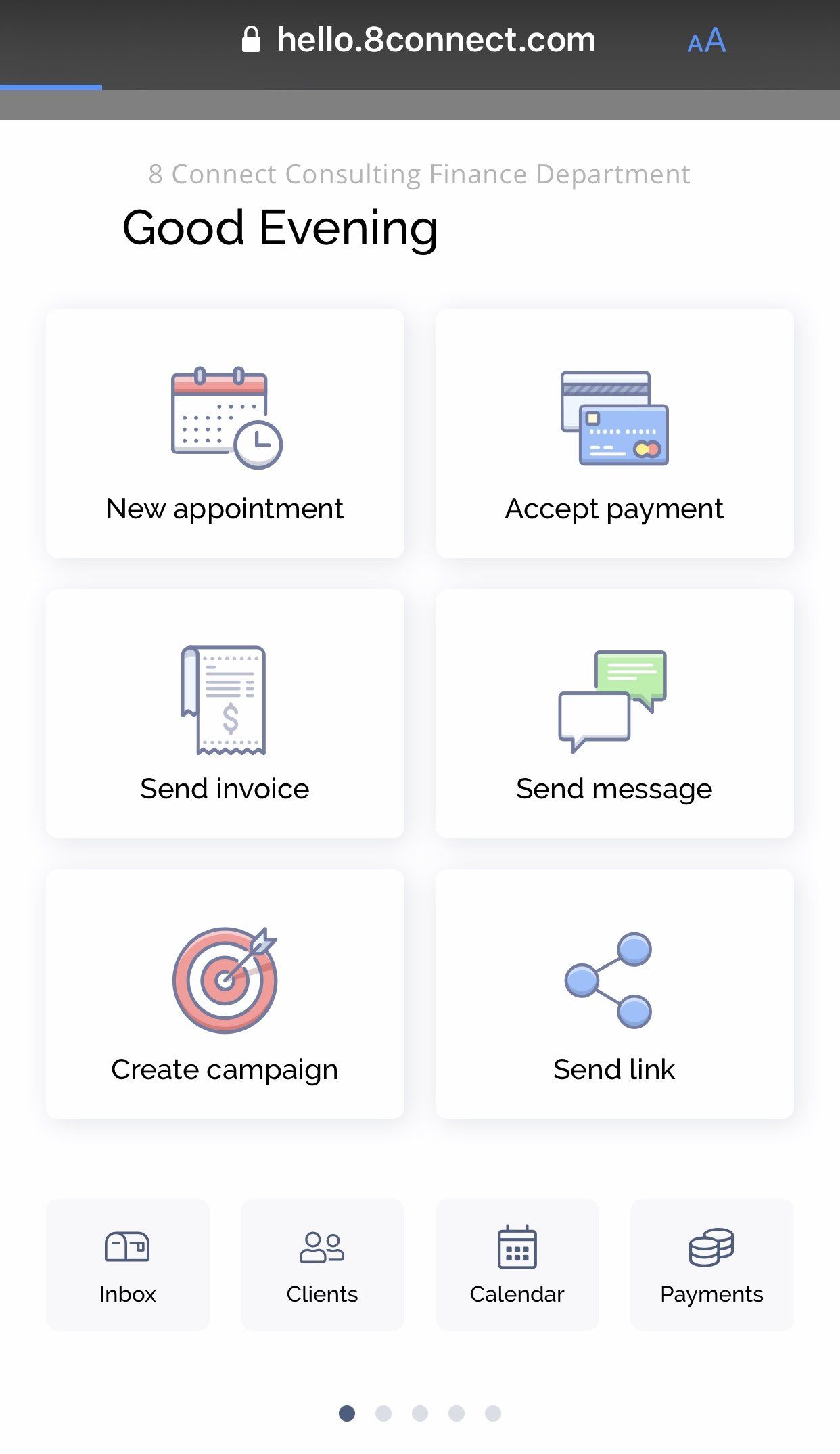Open the New appointment card
This screenshot has width=840, height=1454.
225,433
